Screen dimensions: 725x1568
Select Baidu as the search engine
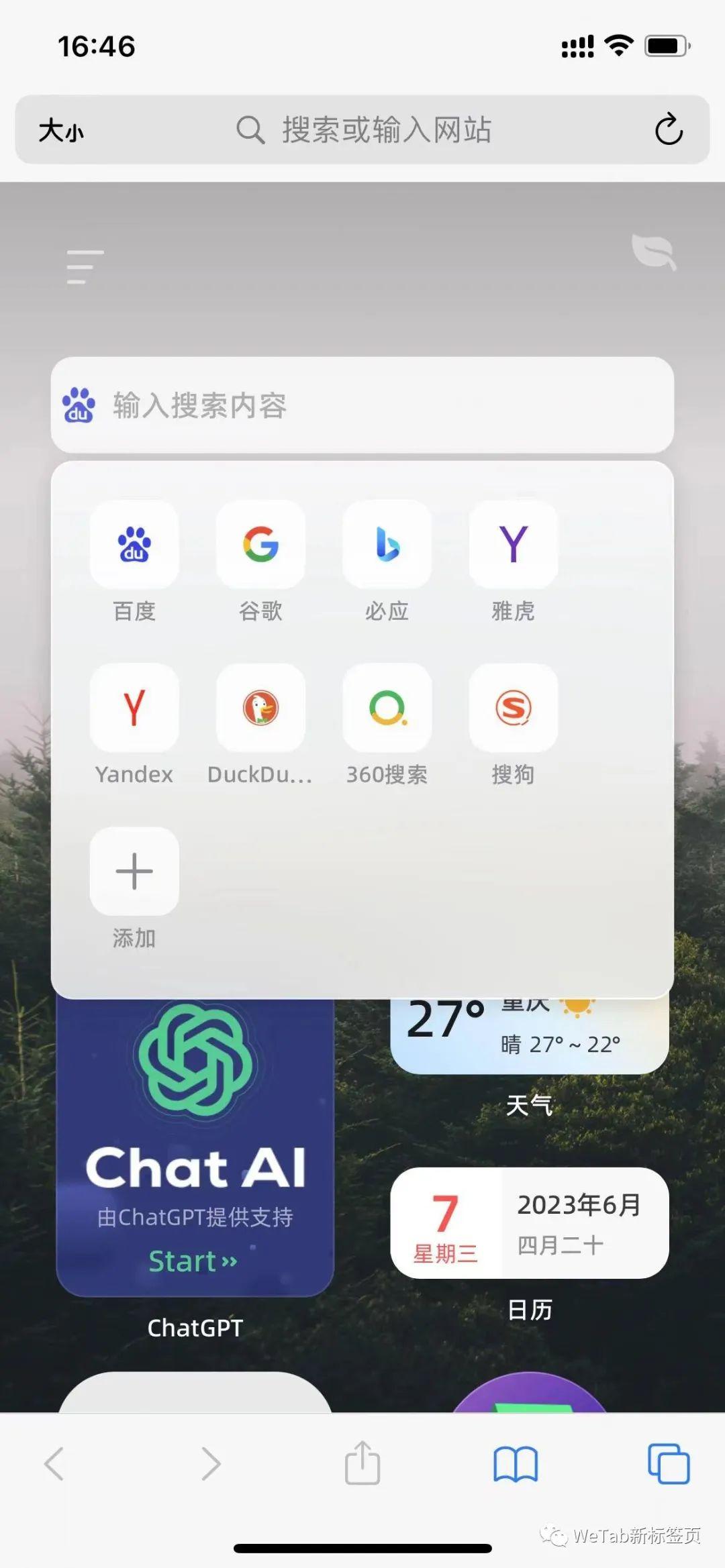tap(134, 545)
